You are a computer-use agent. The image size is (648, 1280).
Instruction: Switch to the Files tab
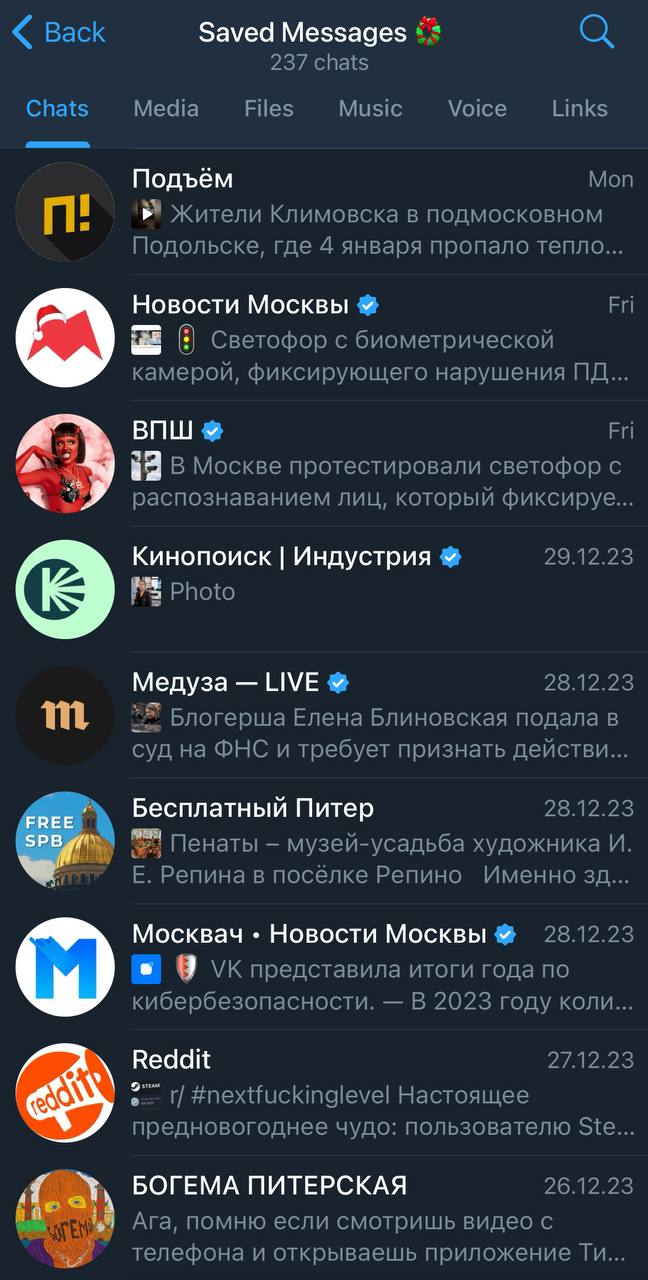click(269, 108)
